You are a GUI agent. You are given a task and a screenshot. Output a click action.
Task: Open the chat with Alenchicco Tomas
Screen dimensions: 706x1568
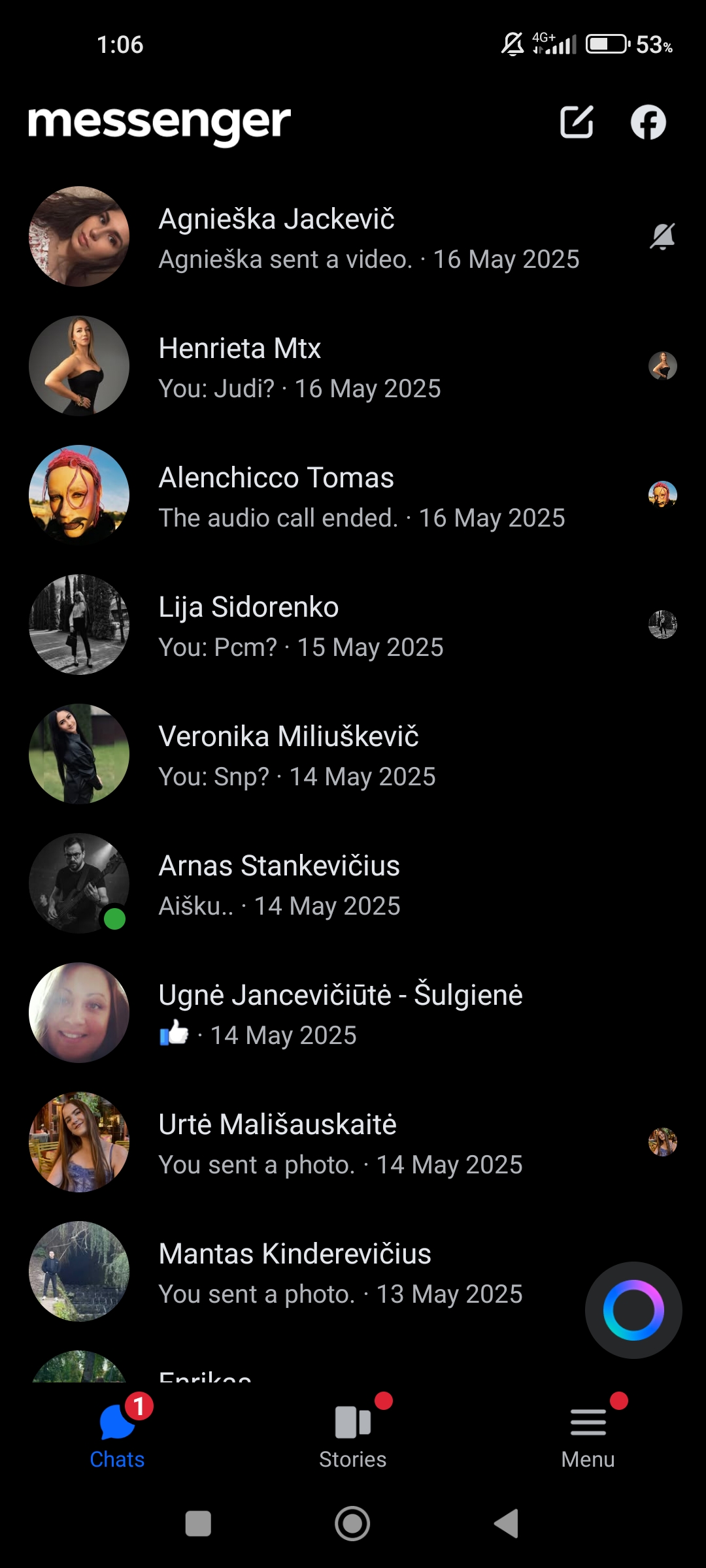(x=353, y=496)
